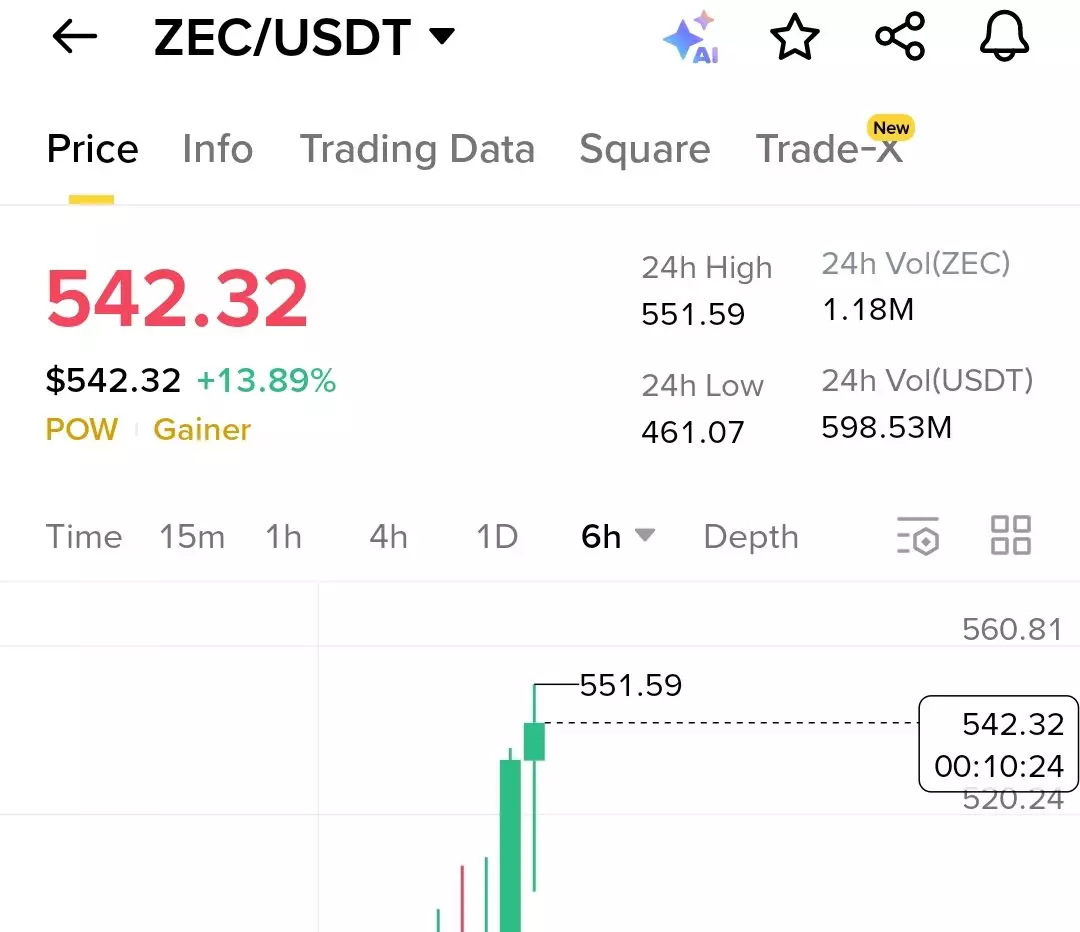Add ZEC/USDT to favorites with star
1080x932 pixels.
click(x=795, y=38)
